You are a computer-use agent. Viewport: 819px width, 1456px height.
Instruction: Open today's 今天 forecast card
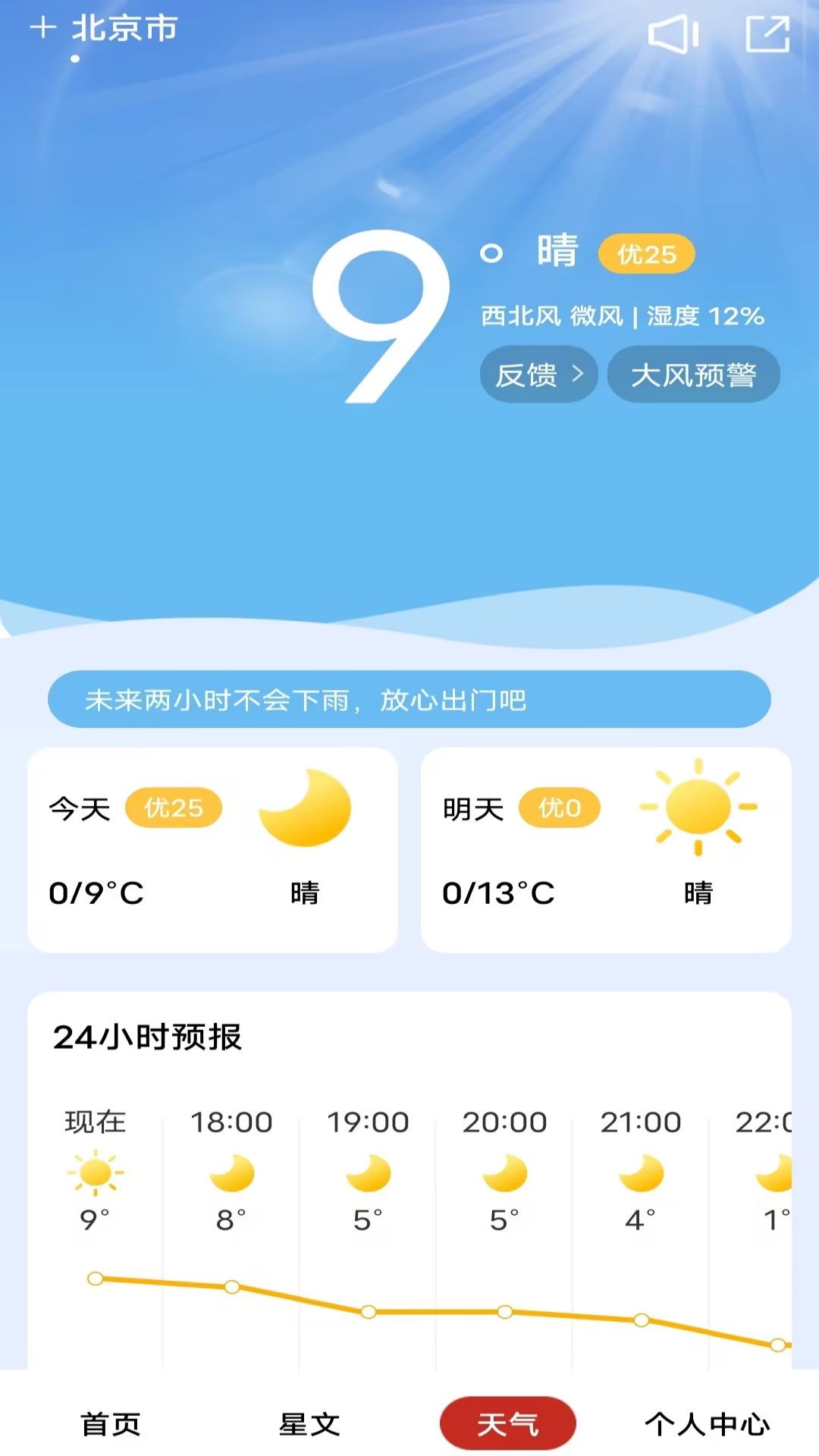(212, 849)
